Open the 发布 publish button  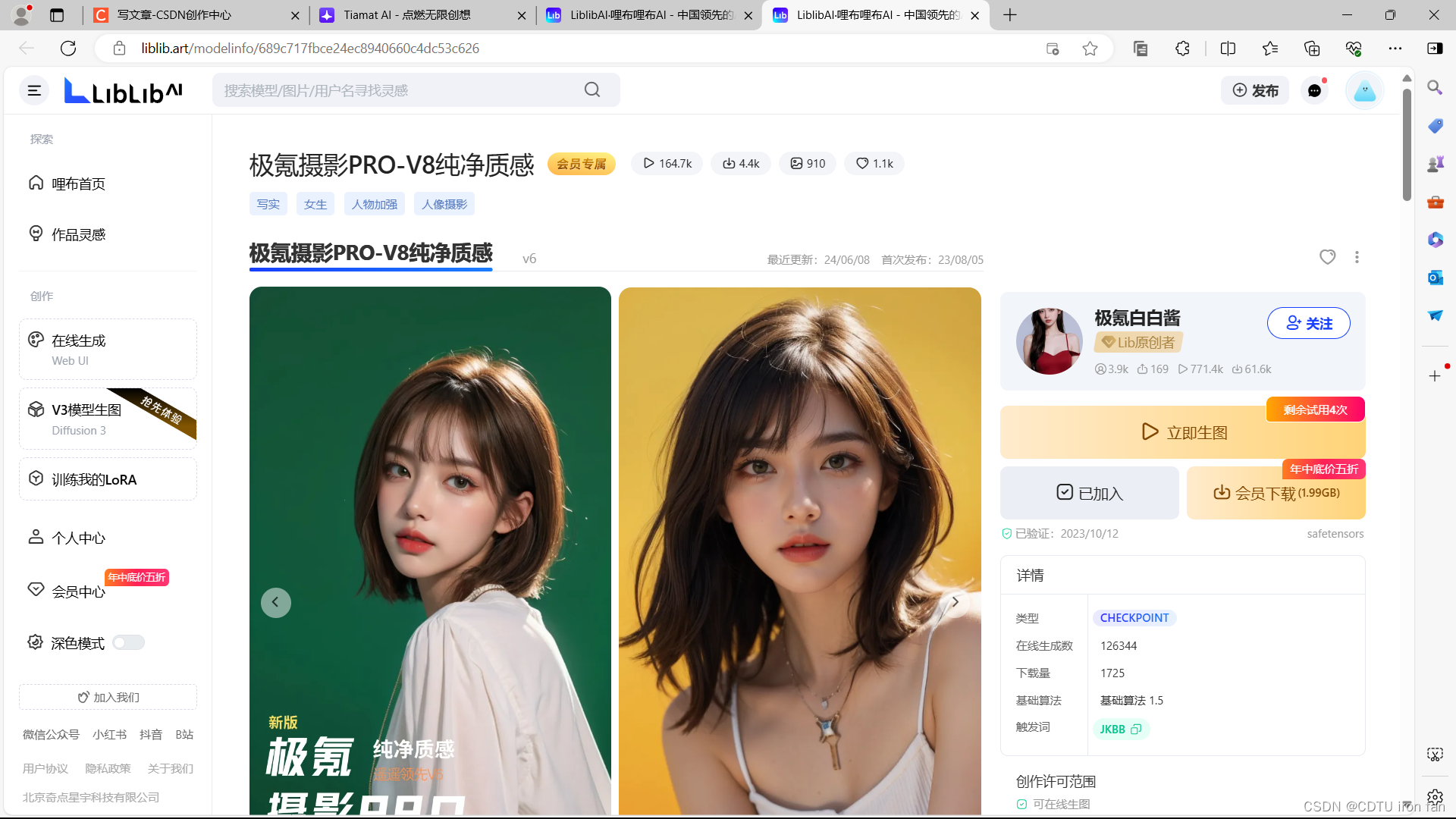point(1255,90)
